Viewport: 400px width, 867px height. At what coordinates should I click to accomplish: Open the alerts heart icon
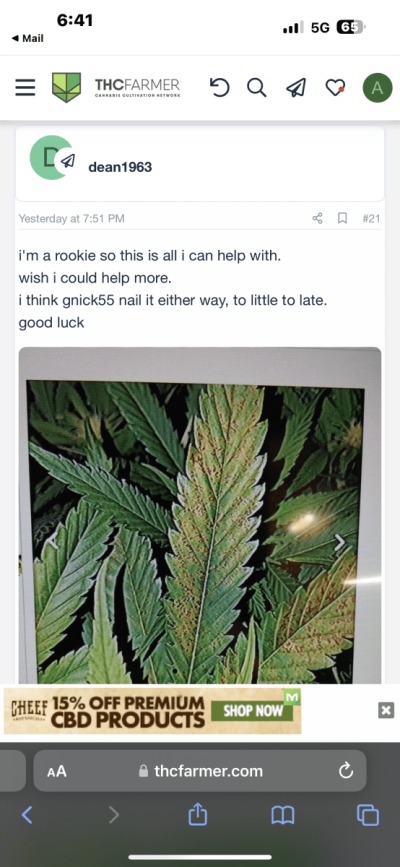click(335, 87)
